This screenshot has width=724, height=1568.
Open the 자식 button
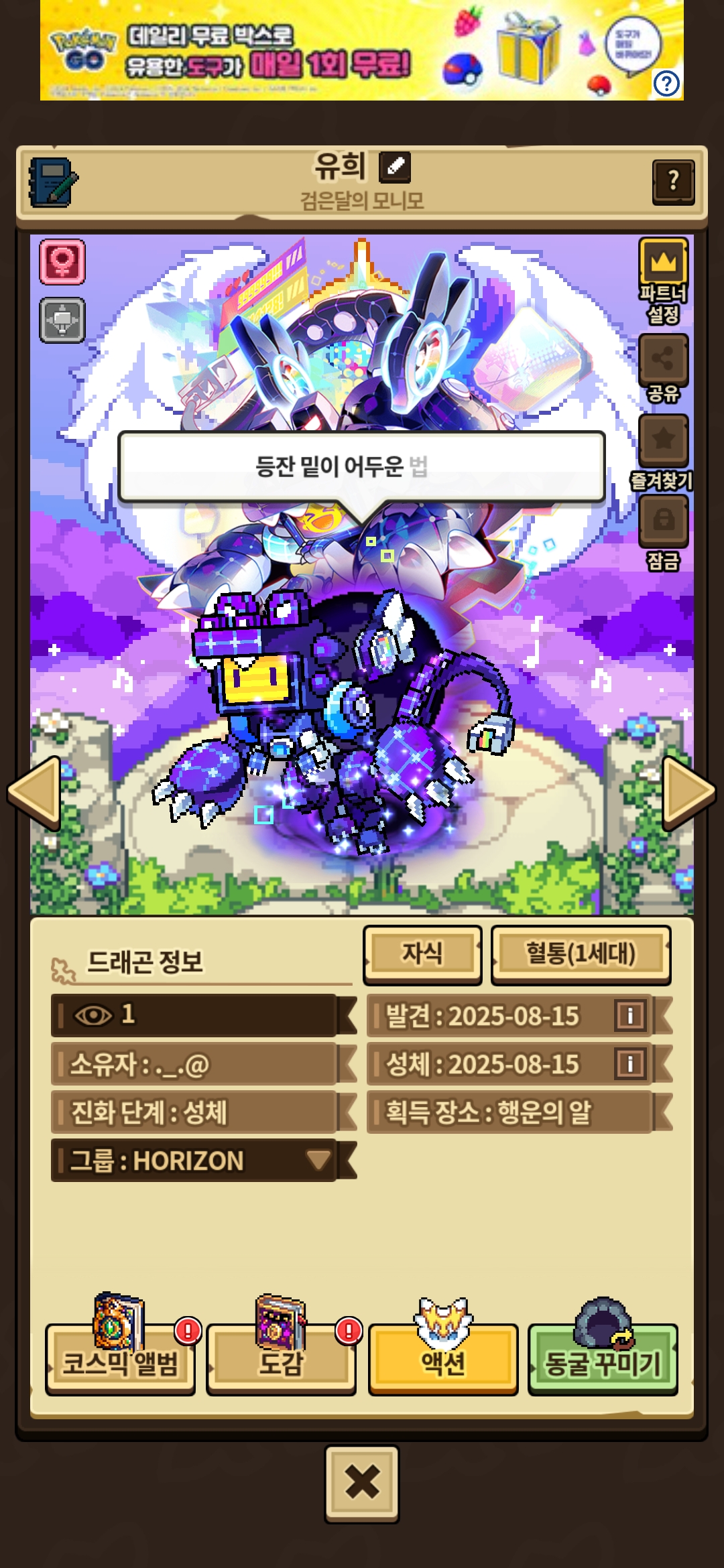422,954
